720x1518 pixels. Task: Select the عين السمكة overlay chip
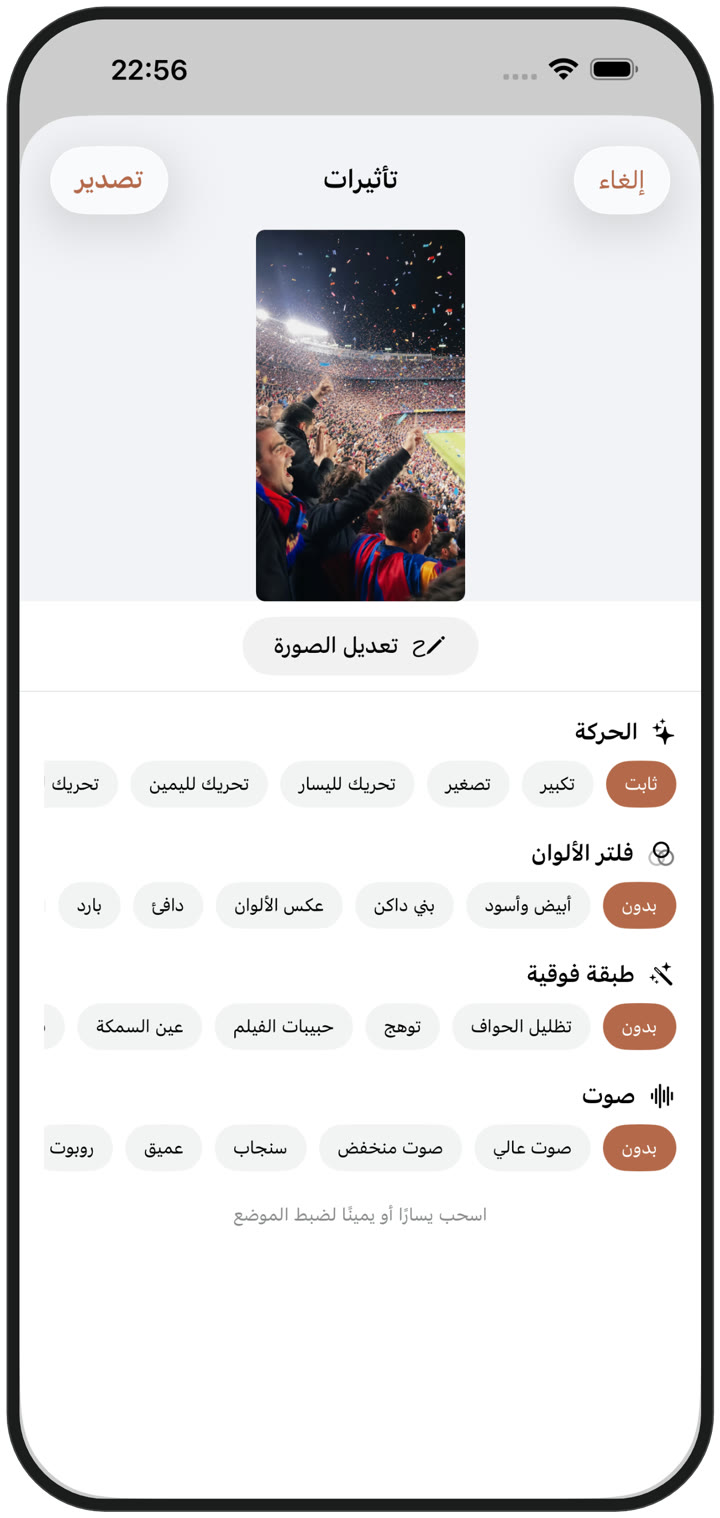[x=140, y=1027]
